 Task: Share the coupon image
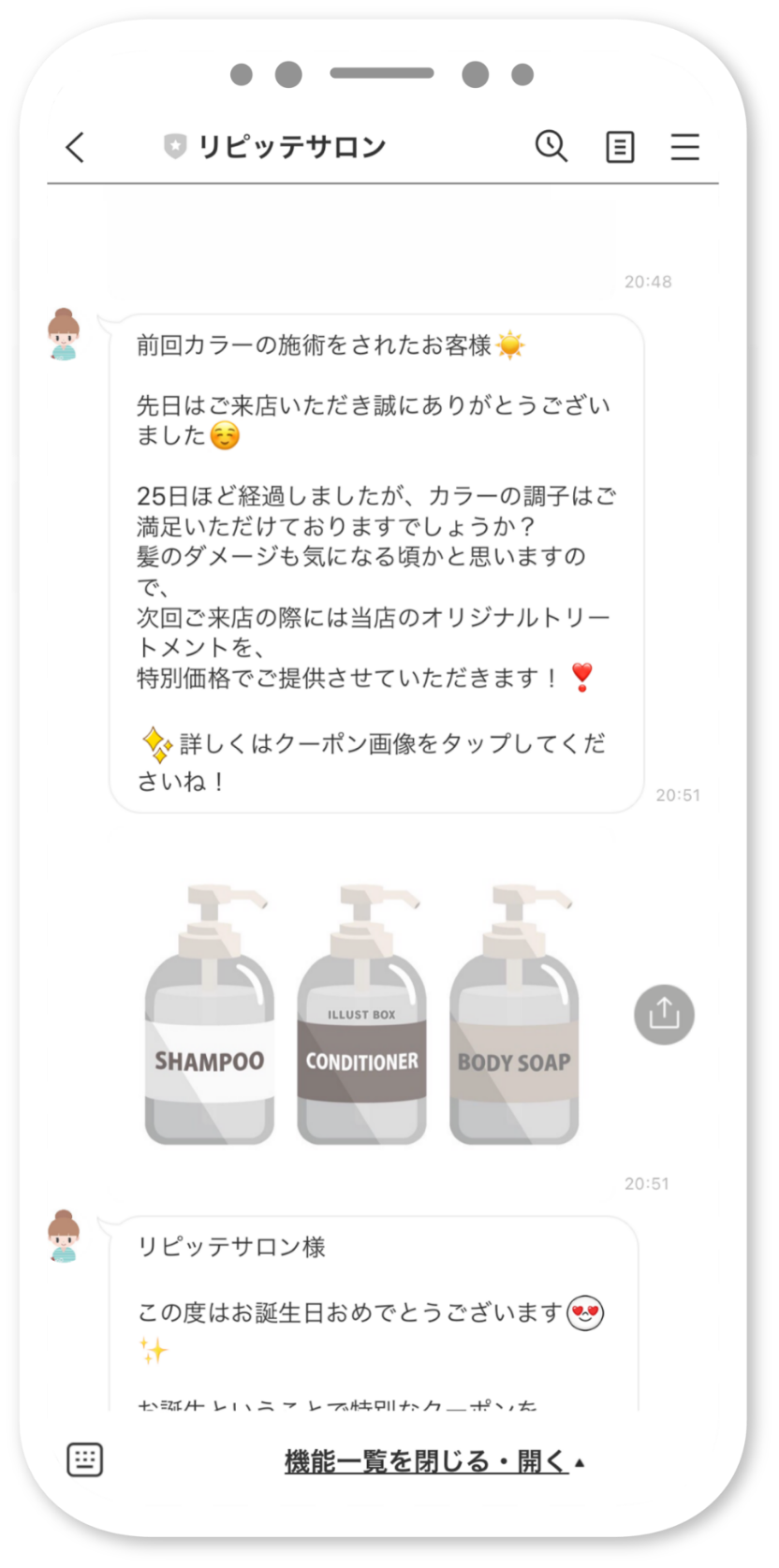pyautogui.click(x=664, y=1014)
